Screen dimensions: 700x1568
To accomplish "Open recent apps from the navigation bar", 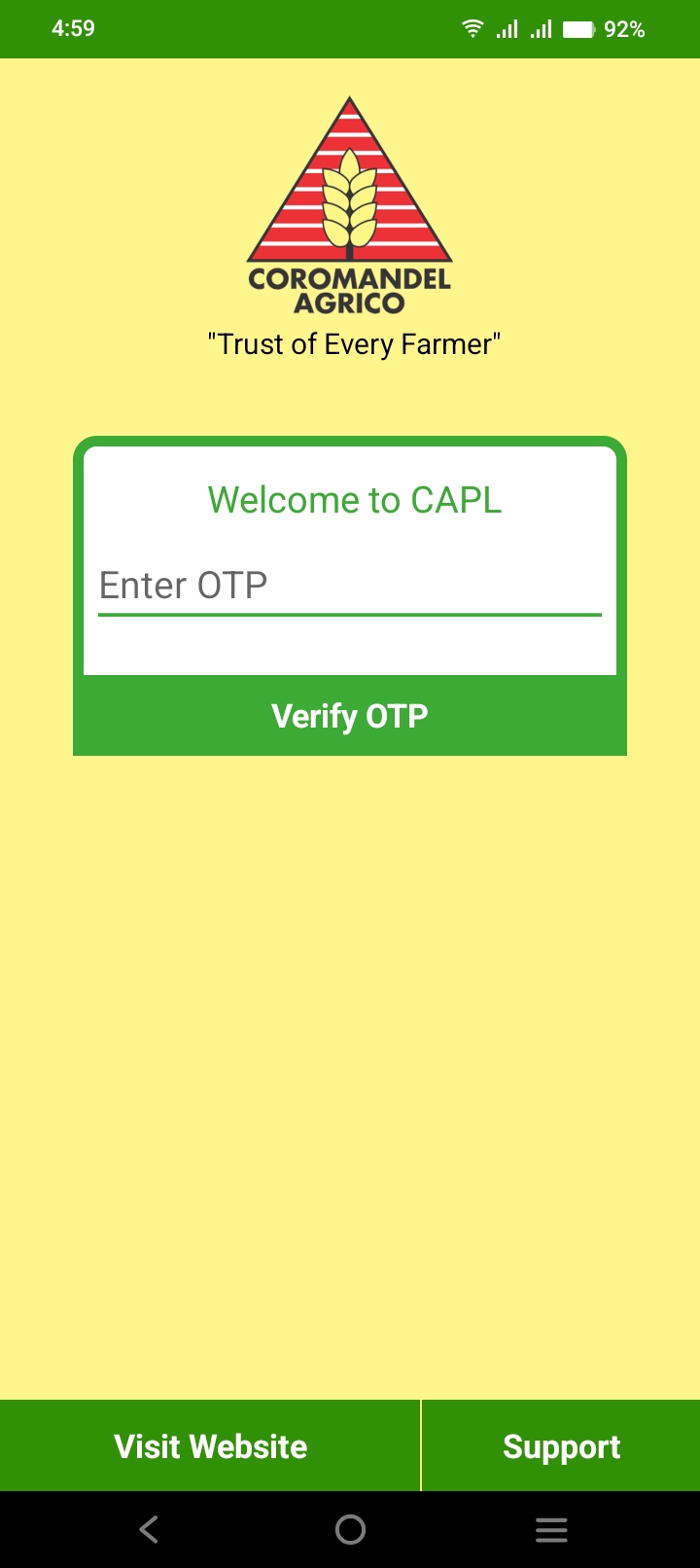I will (x=550, y=1530).
